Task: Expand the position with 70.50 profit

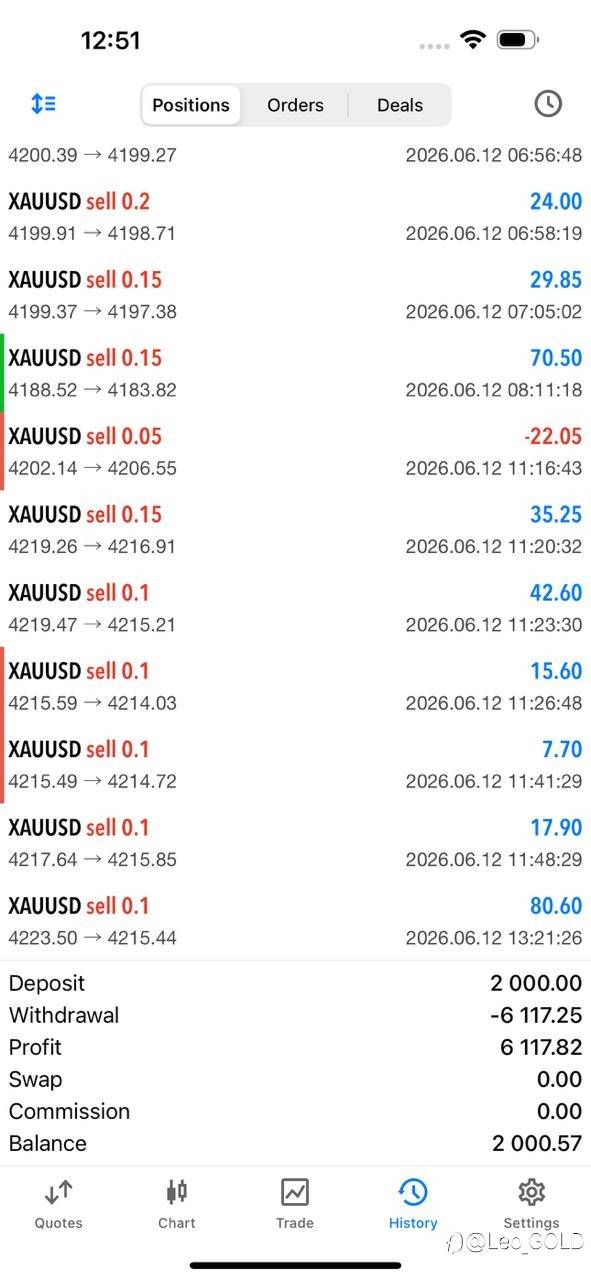Action: pyautogui.click(x=295, y=373)
